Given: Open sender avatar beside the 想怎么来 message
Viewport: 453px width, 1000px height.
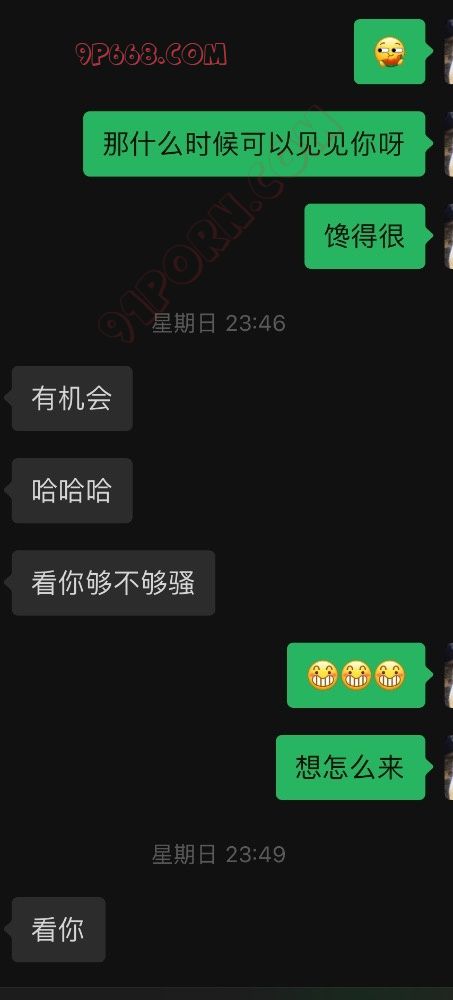Looking at the screenshot, I should click(x=449, y=767).
